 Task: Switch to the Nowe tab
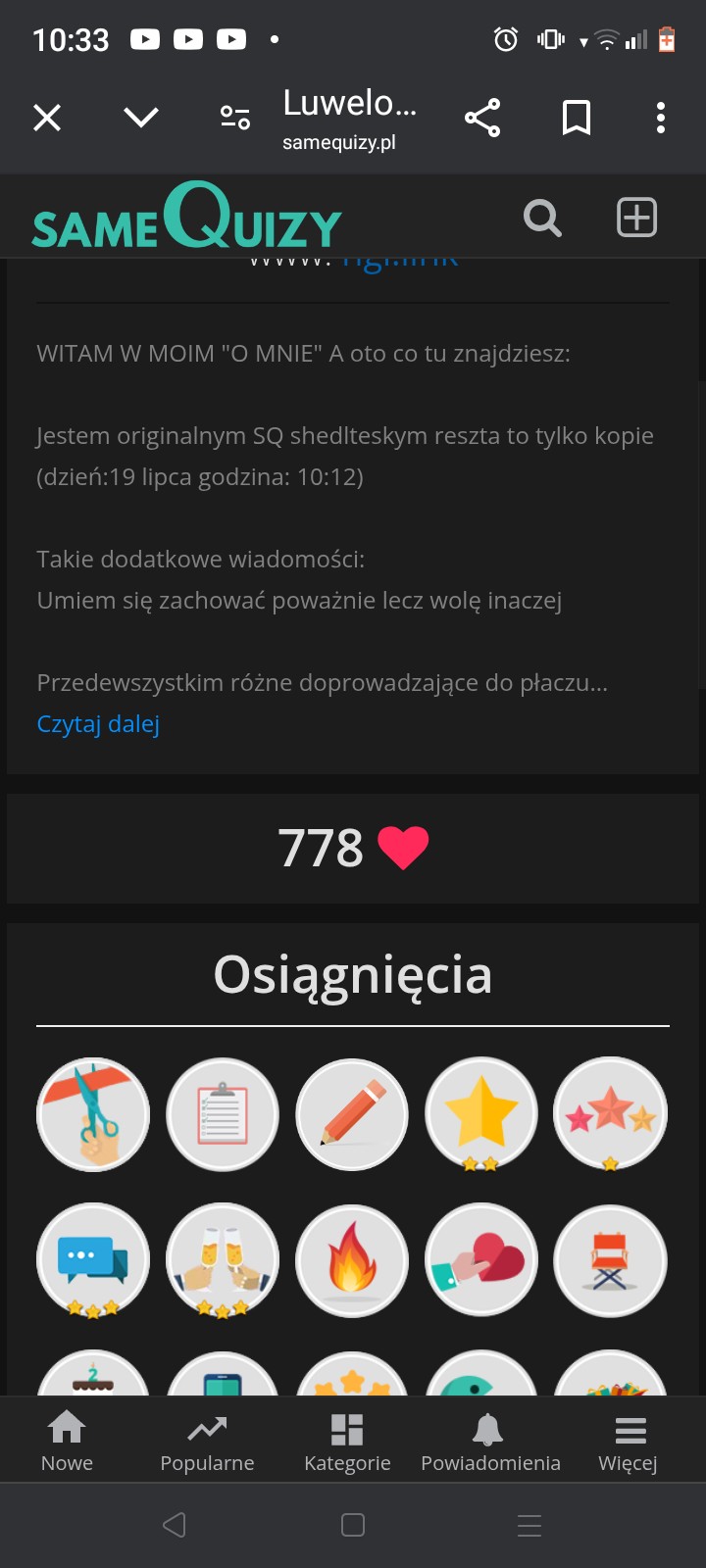(67, 1441)
